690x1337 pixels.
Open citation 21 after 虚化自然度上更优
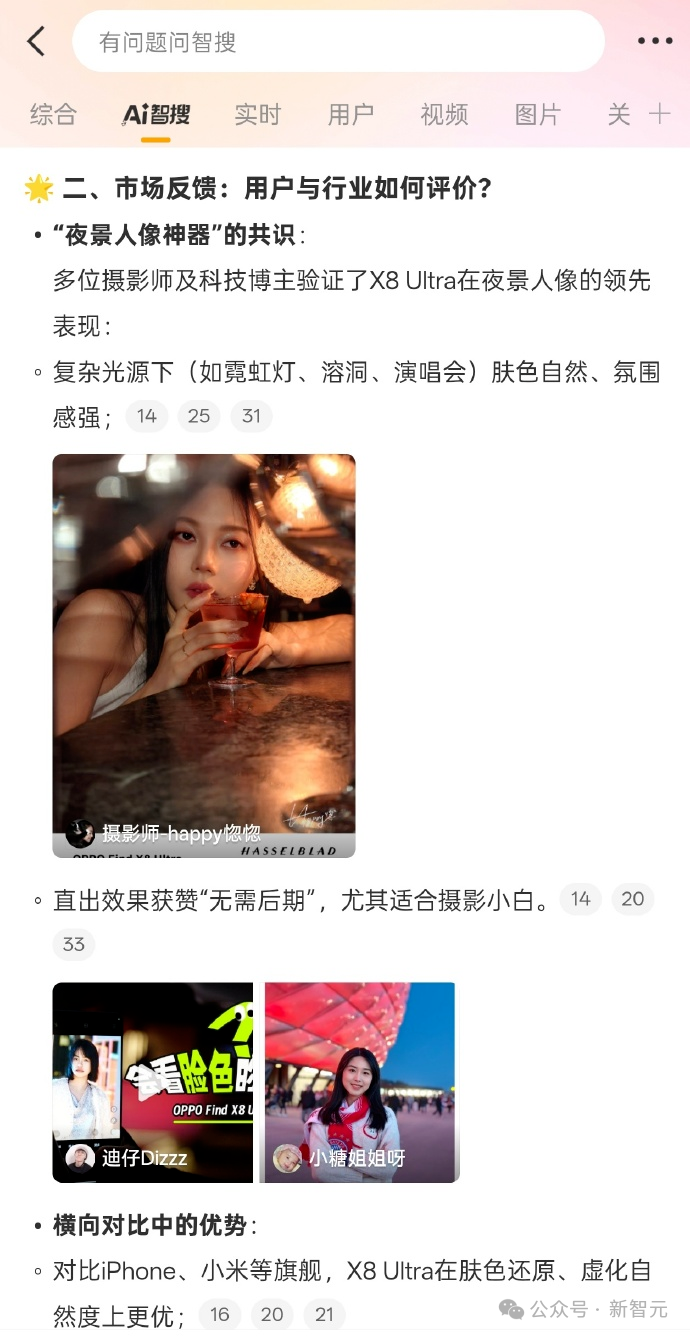coord(324,1315)
